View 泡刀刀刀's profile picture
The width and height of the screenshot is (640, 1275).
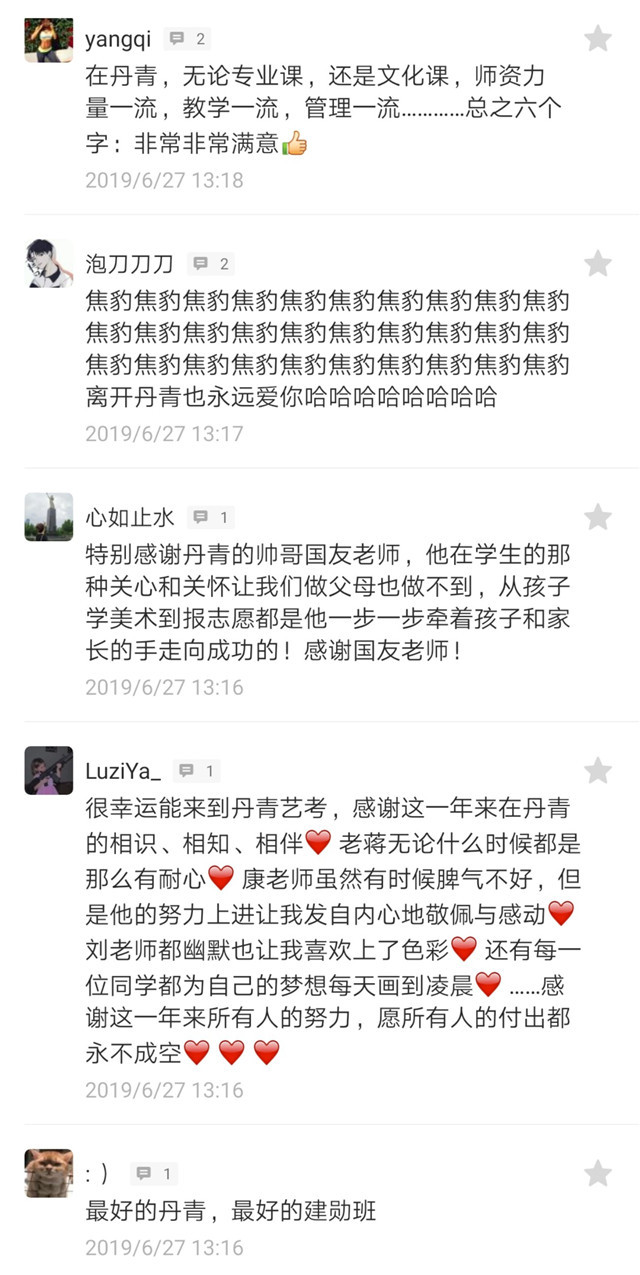point(49,264)
